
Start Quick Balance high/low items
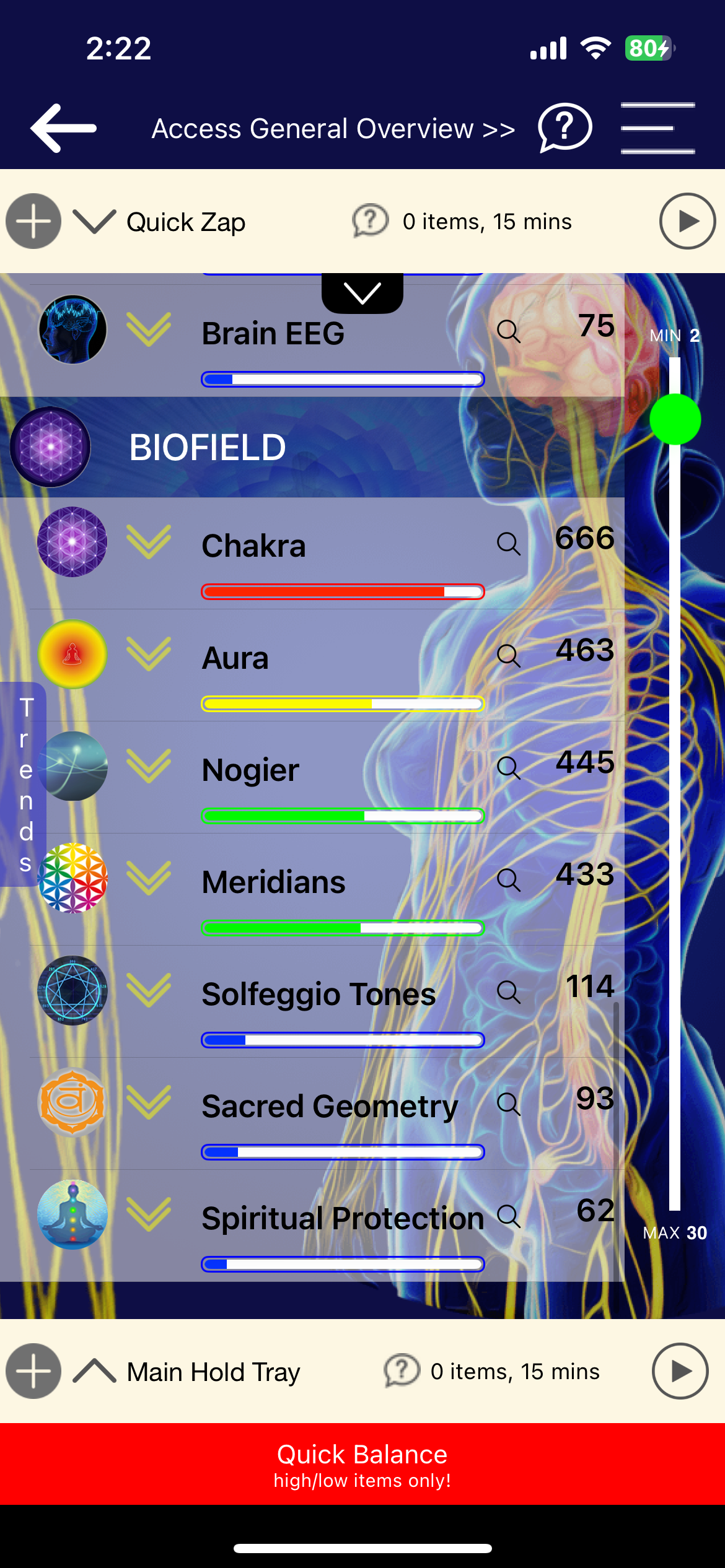[x=362, y=1464]
